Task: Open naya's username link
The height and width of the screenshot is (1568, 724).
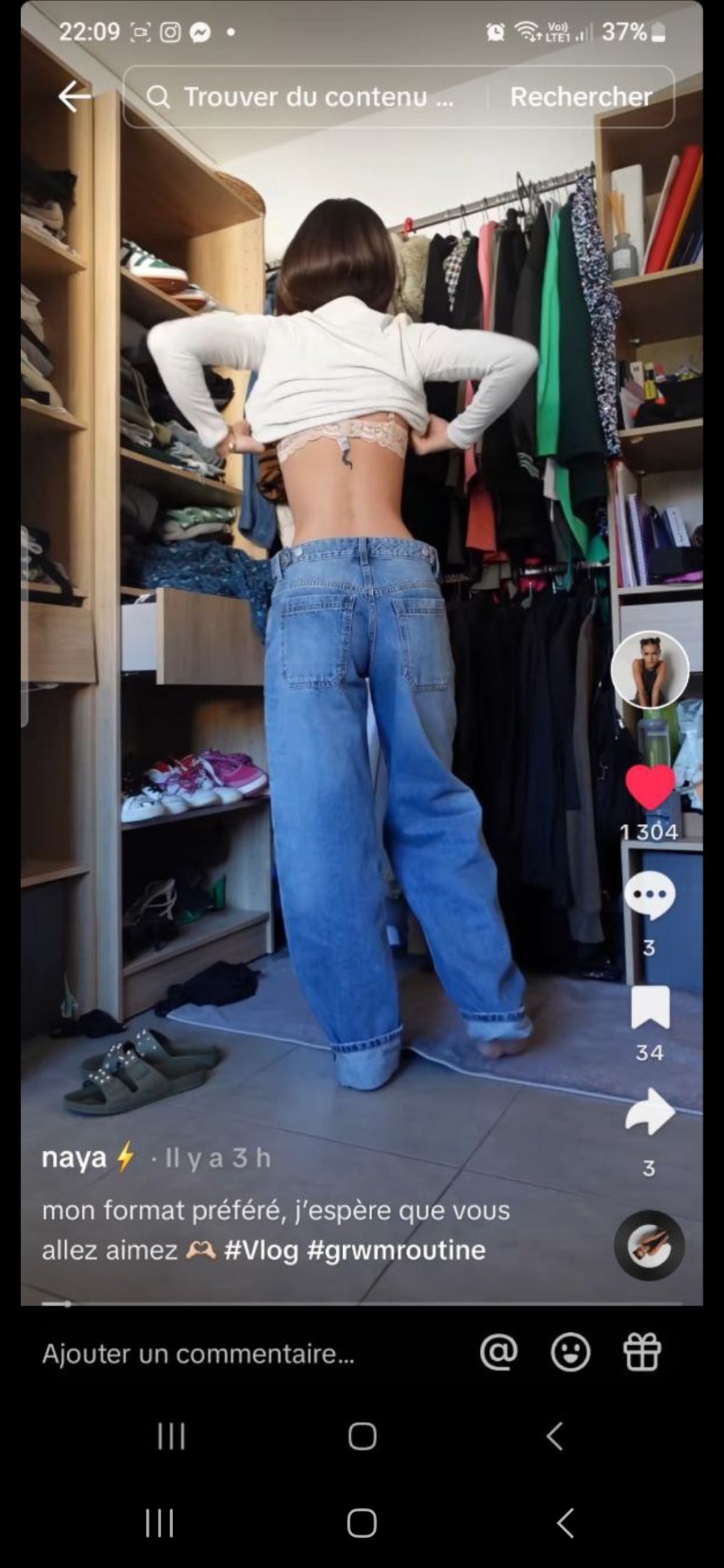Action: click(74, 1157)
